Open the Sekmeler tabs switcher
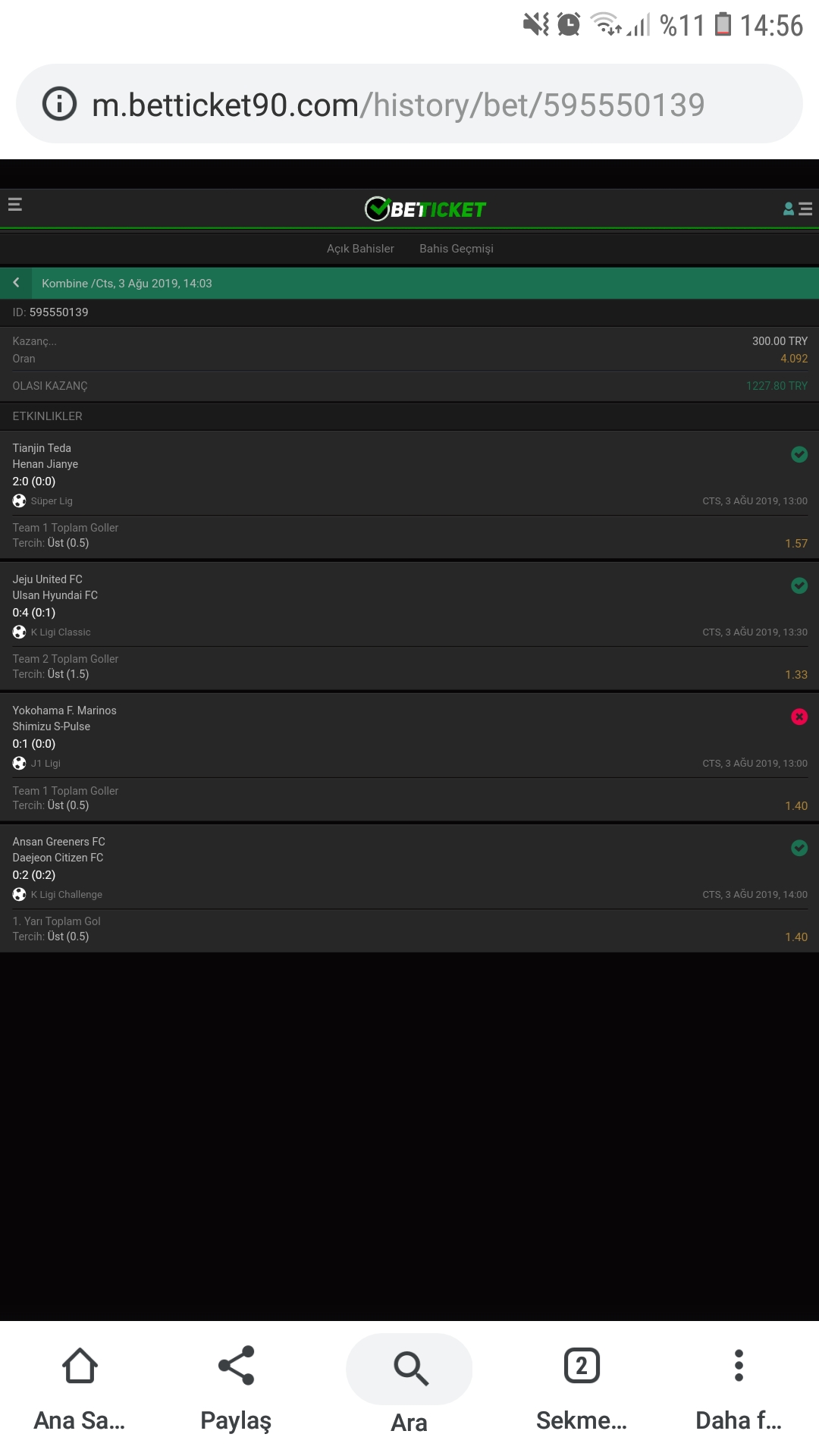This screenshot has width=819, height=1456. 582,1389
